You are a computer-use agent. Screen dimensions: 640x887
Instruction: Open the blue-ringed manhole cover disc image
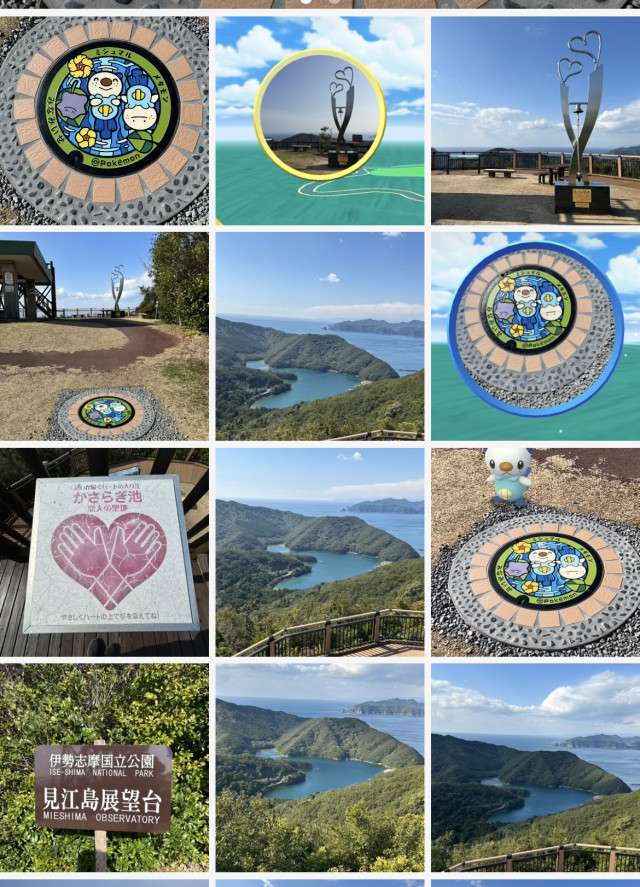536,336
